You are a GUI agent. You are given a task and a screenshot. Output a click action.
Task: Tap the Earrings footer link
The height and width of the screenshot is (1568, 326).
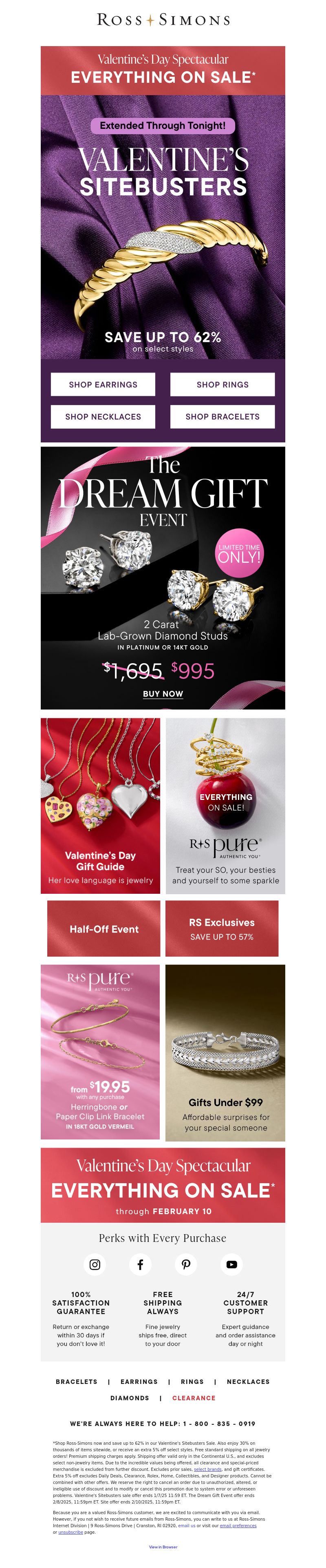139,1382
